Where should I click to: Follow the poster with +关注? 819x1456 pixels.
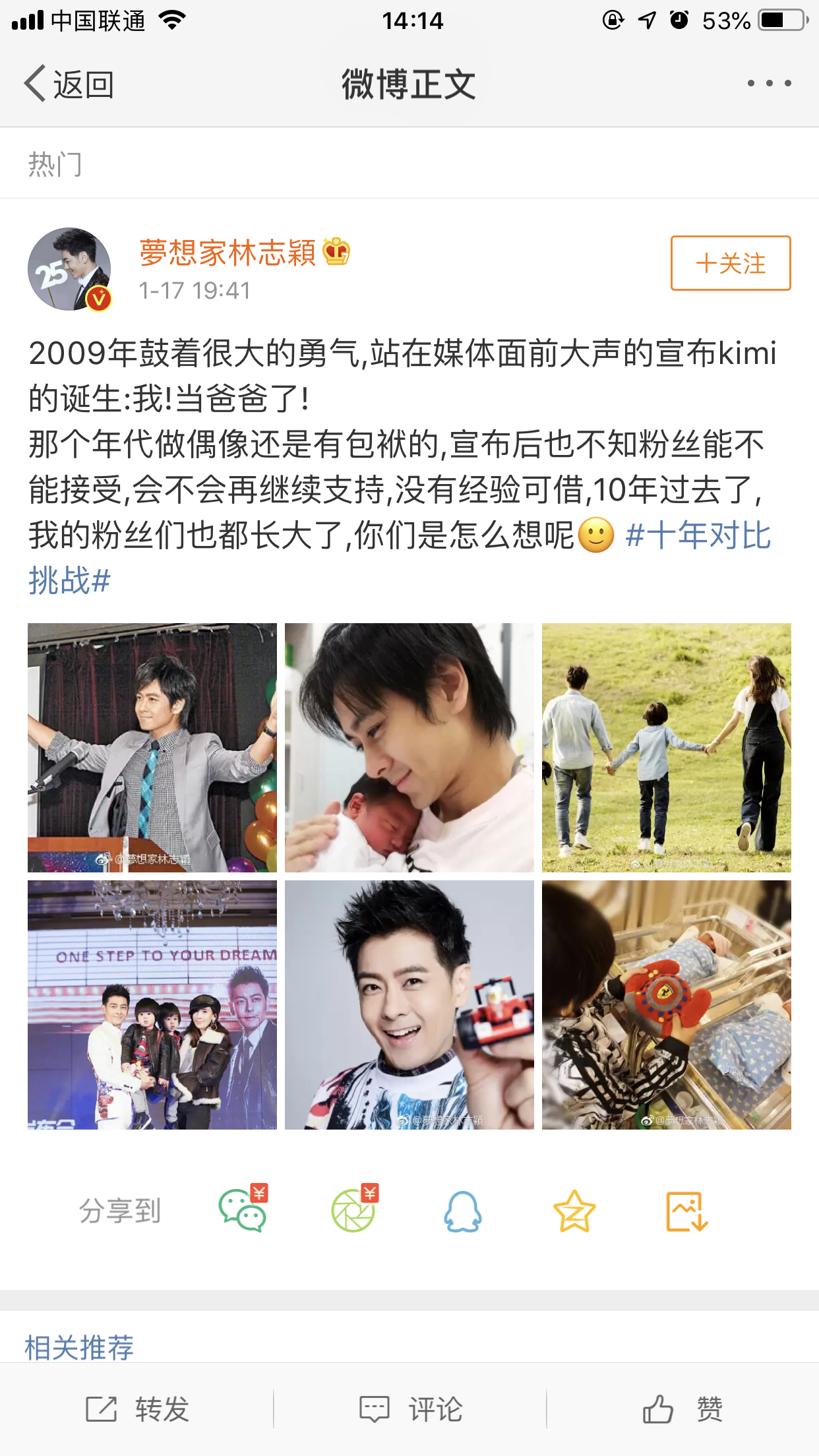tap(730, 263)
